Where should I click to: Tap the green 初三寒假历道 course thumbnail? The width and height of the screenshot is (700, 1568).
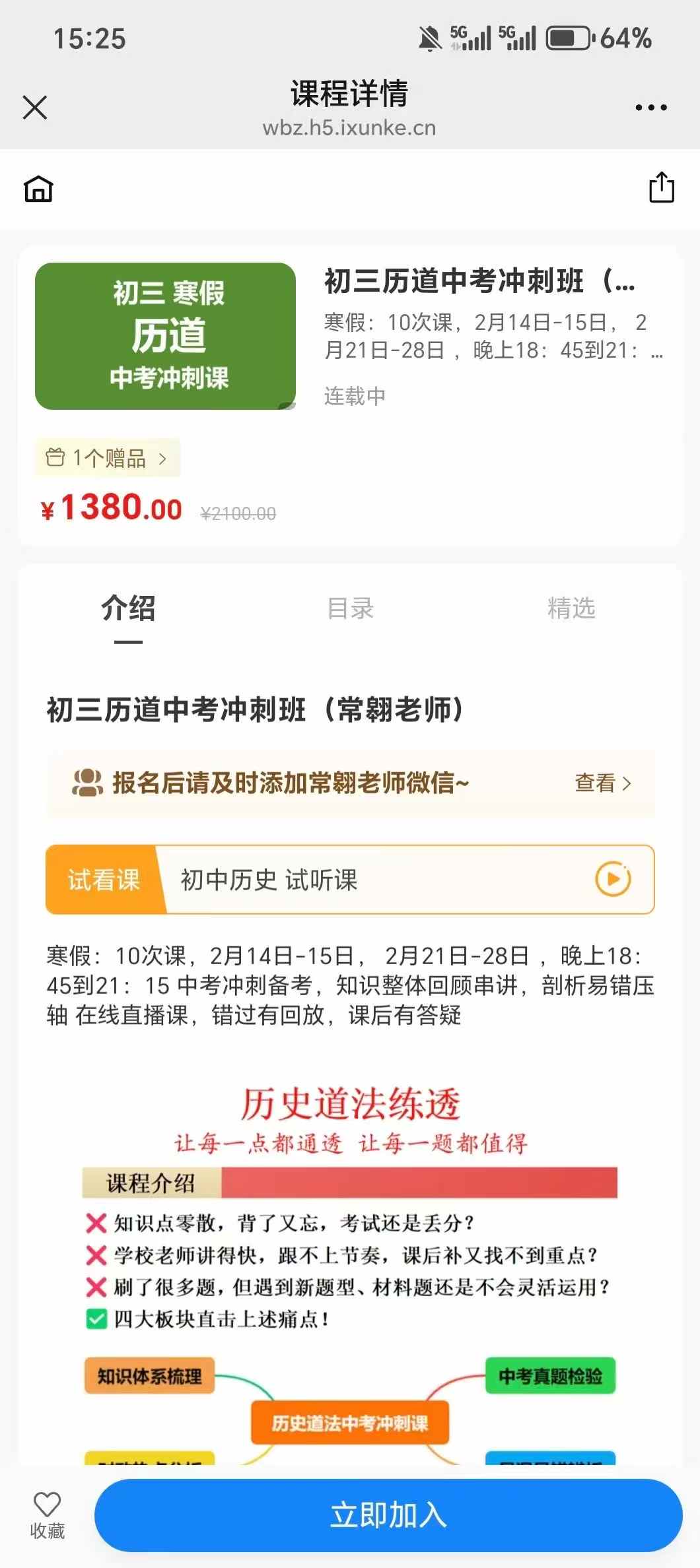click(x=165, y=337)
